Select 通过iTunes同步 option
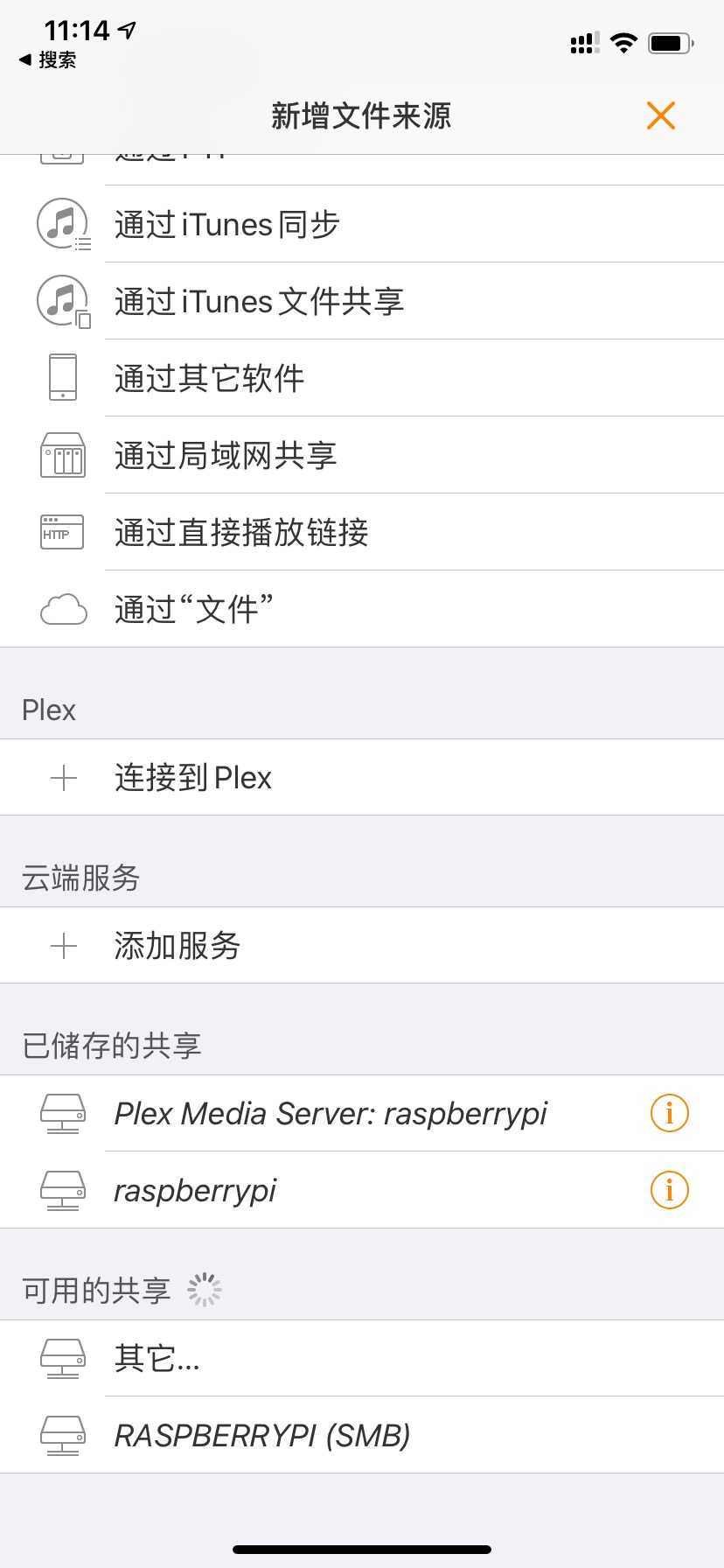 (227, 225)
